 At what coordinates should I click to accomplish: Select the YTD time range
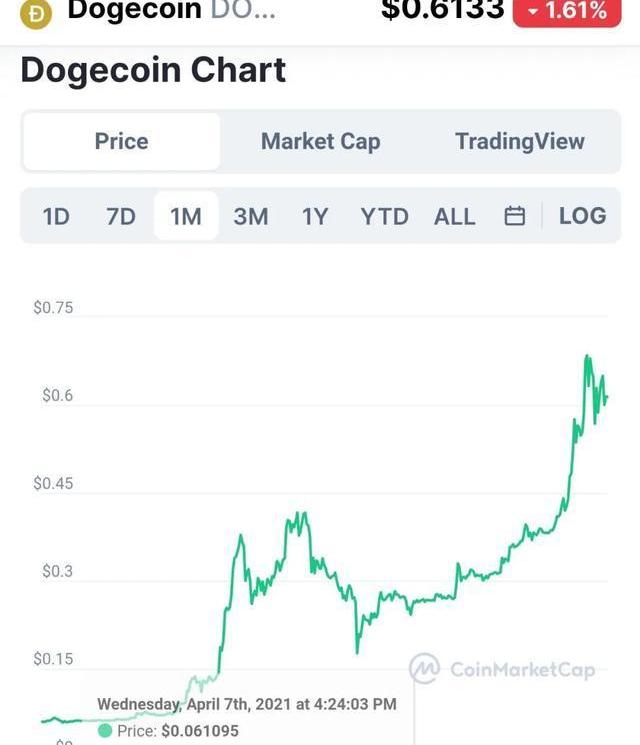[384, 216]
